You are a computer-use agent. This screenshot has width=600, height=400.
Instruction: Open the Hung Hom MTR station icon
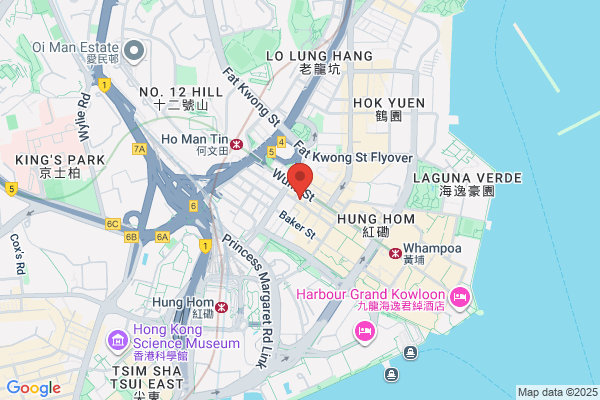[x=221, y=307]
